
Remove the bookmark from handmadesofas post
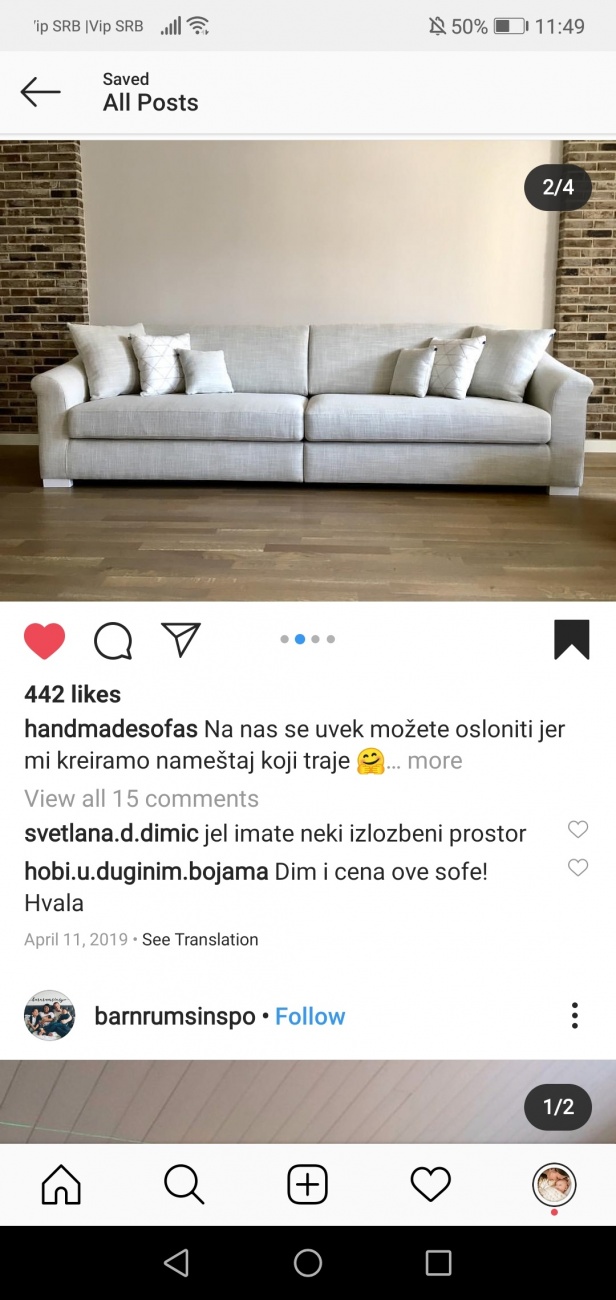point(572,640)
